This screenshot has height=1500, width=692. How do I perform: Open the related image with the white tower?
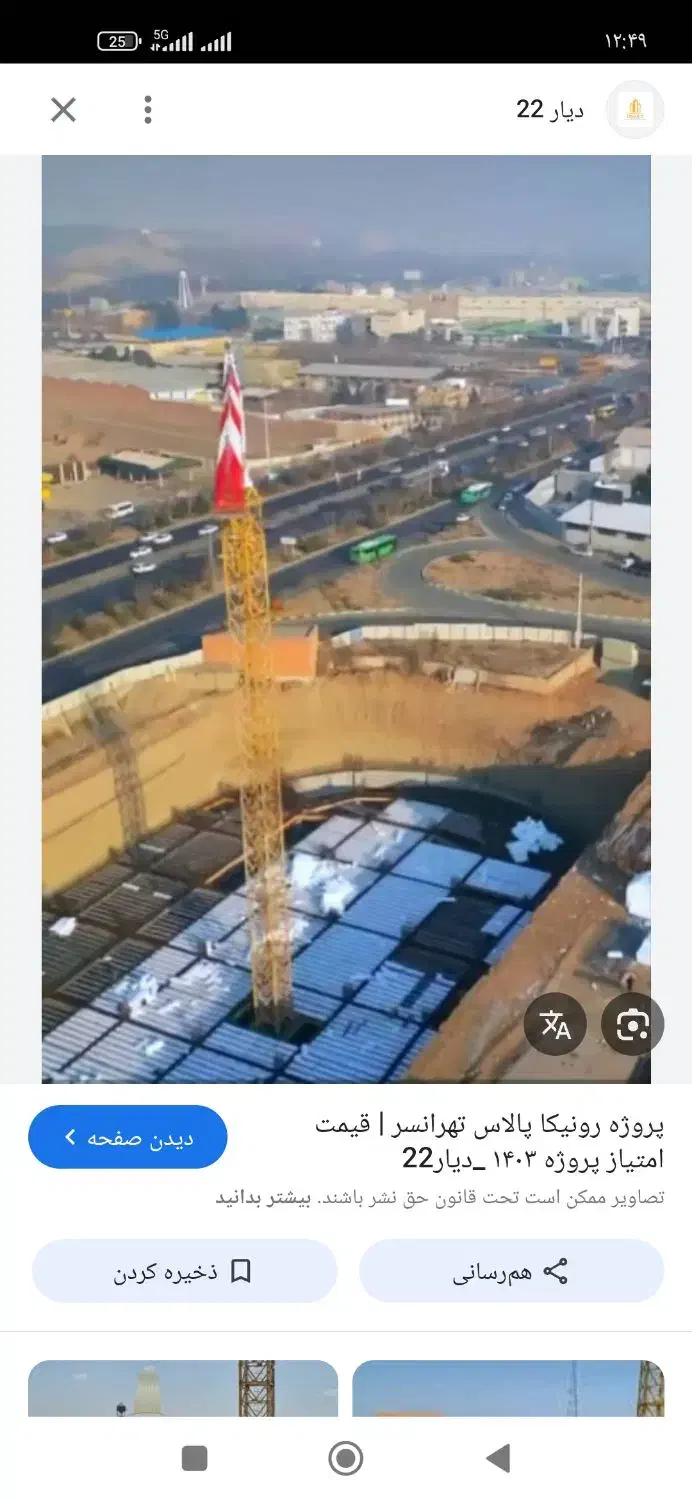point(183,1388)
